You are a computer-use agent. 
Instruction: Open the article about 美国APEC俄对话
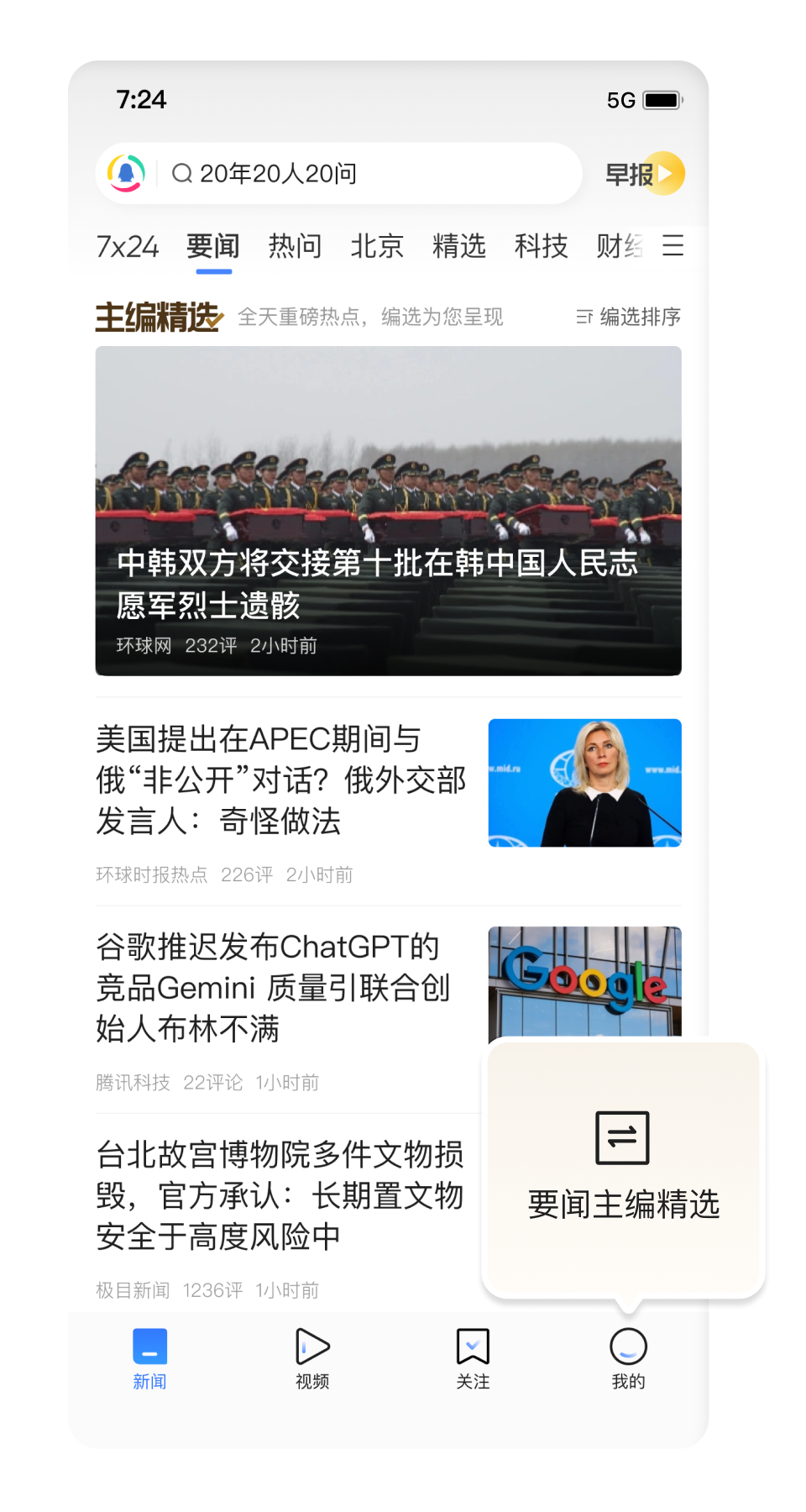(388, 801)
